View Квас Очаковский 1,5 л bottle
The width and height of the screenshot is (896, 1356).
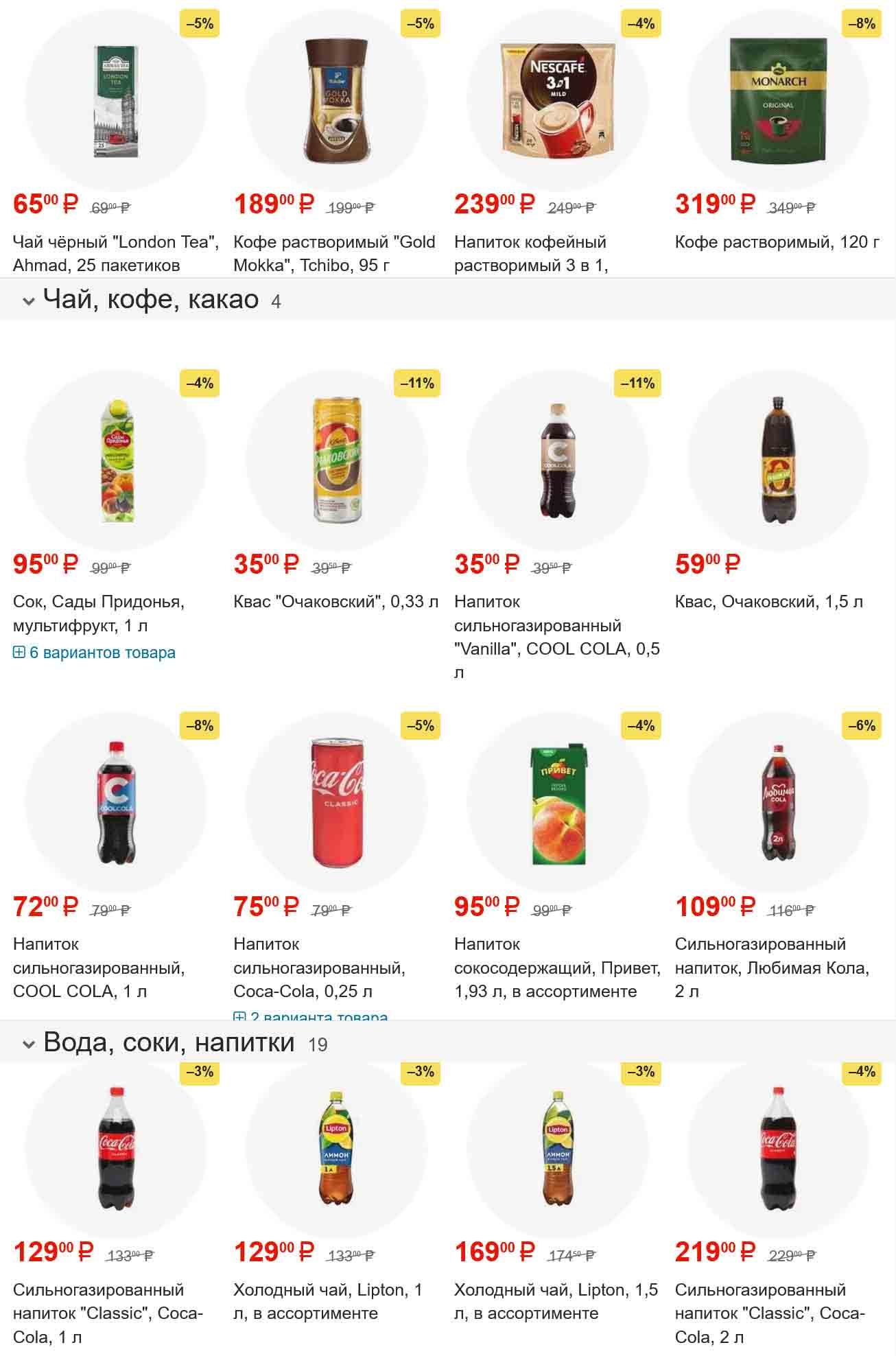pyautogui.click(x=778, y=460)
